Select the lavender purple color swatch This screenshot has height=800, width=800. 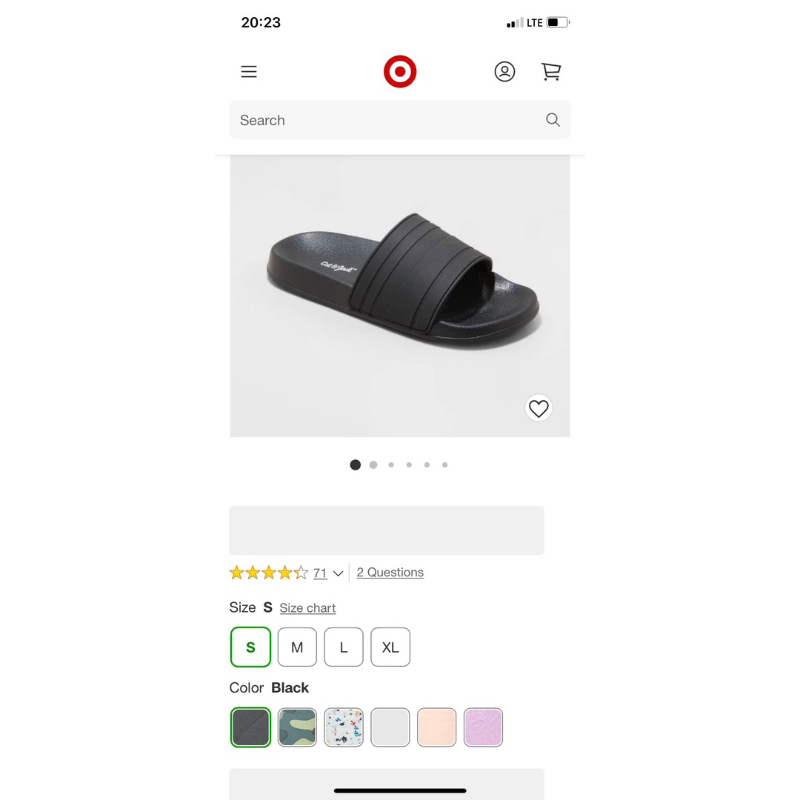(x=483, y=727)
